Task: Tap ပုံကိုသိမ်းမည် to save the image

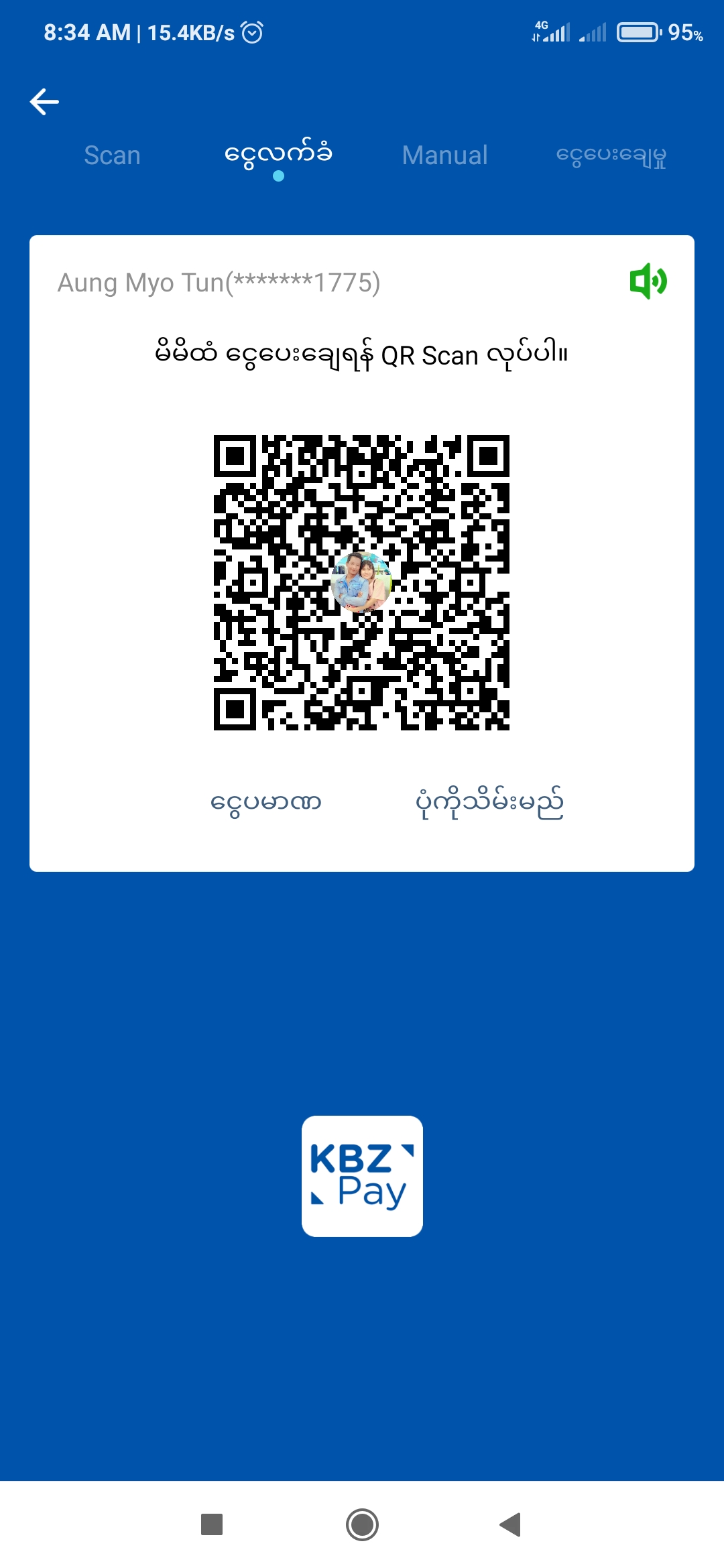Action: click(x=489, y=803)
